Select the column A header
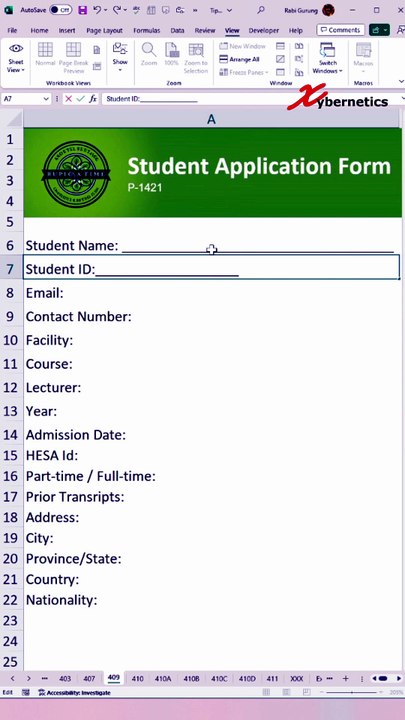The width and height of the screenshot is (405, 720). click(211, 119)
